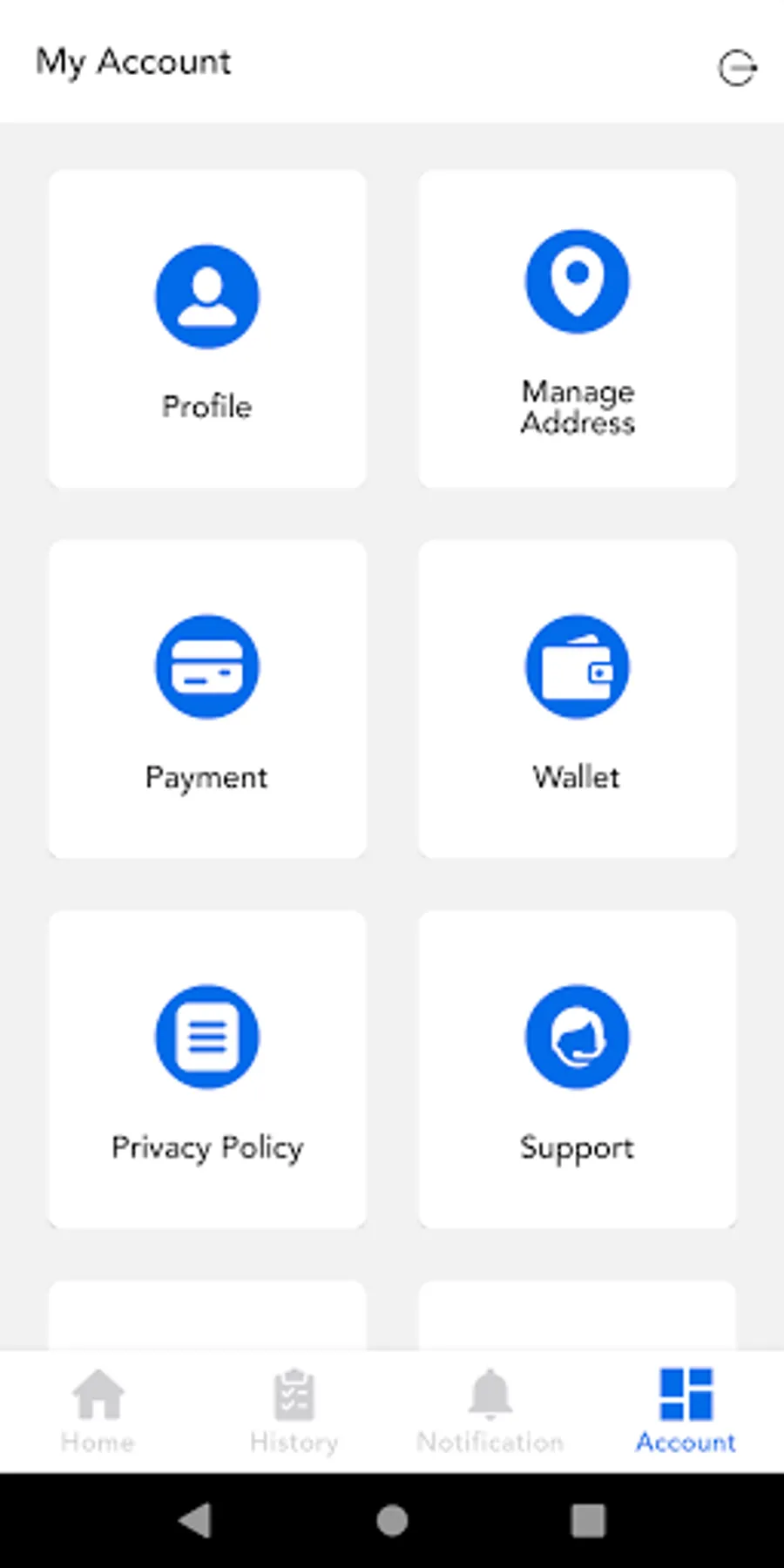Open the Wallet card
Image resolution: width=784 pixels, height=1568 pixels.
coord(577,699)
